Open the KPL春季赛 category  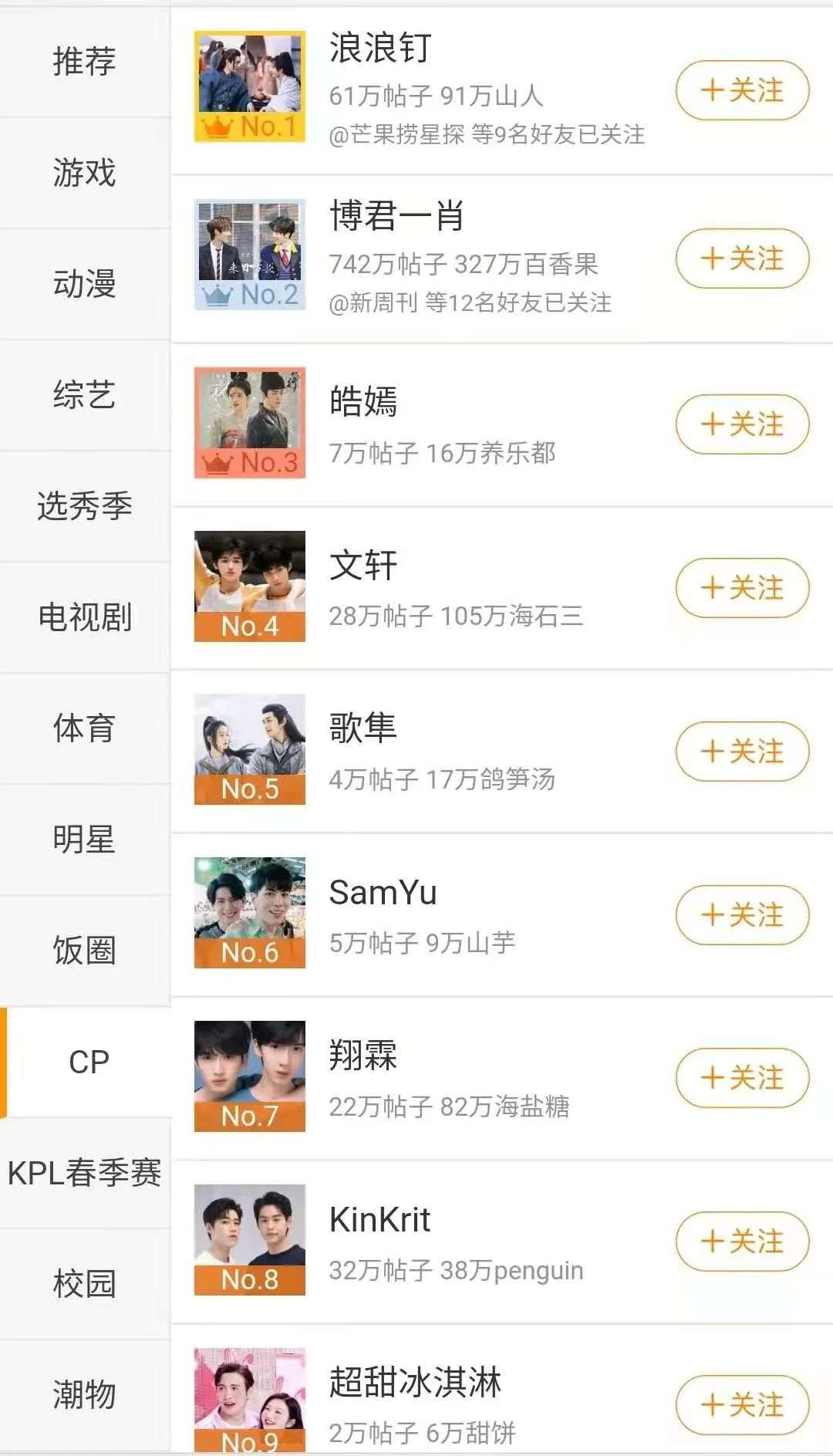pos(84,1173)
